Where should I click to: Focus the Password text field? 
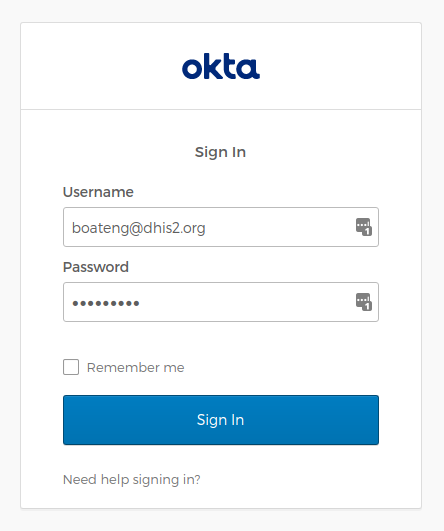pyautogui.click(x=220, y=302)
